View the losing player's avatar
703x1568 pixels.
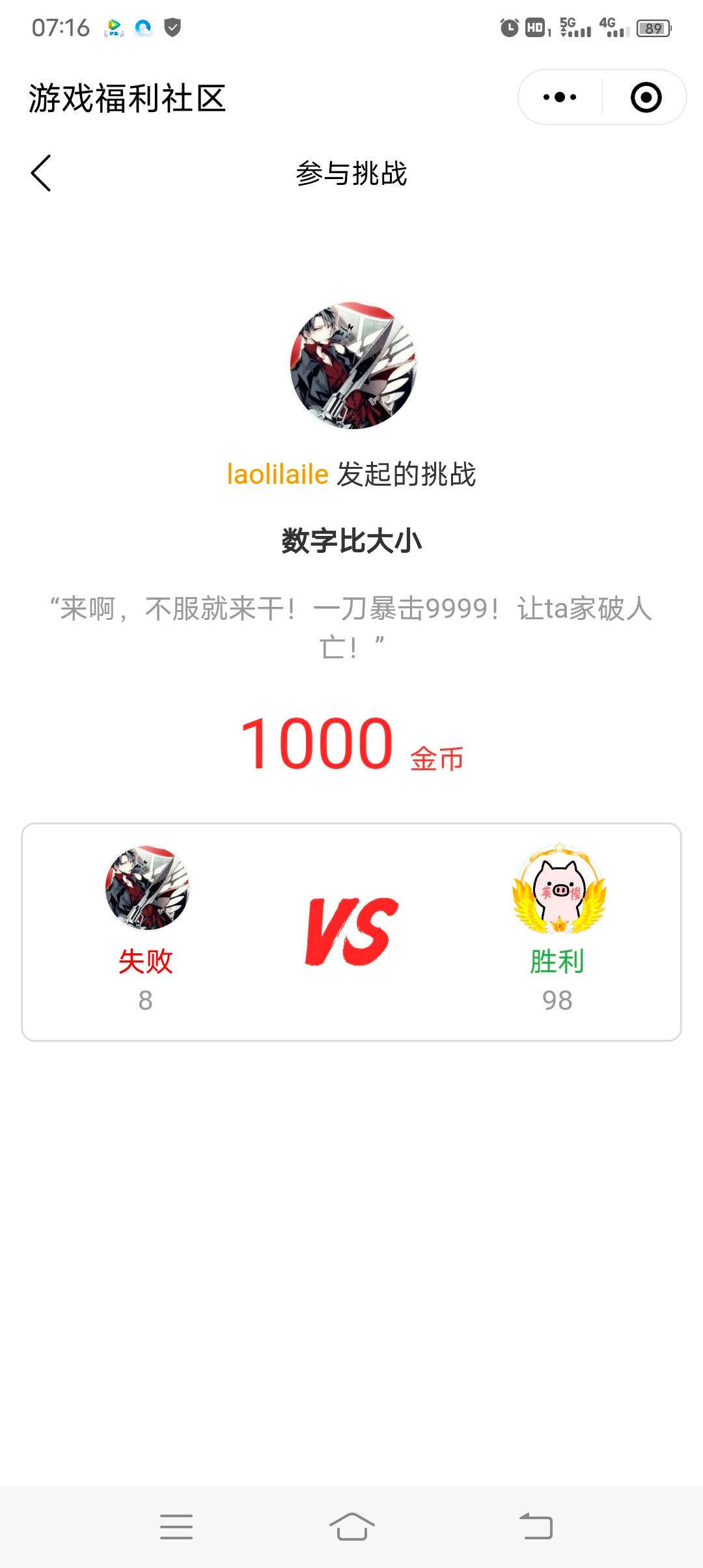click(x=146, y=888)
